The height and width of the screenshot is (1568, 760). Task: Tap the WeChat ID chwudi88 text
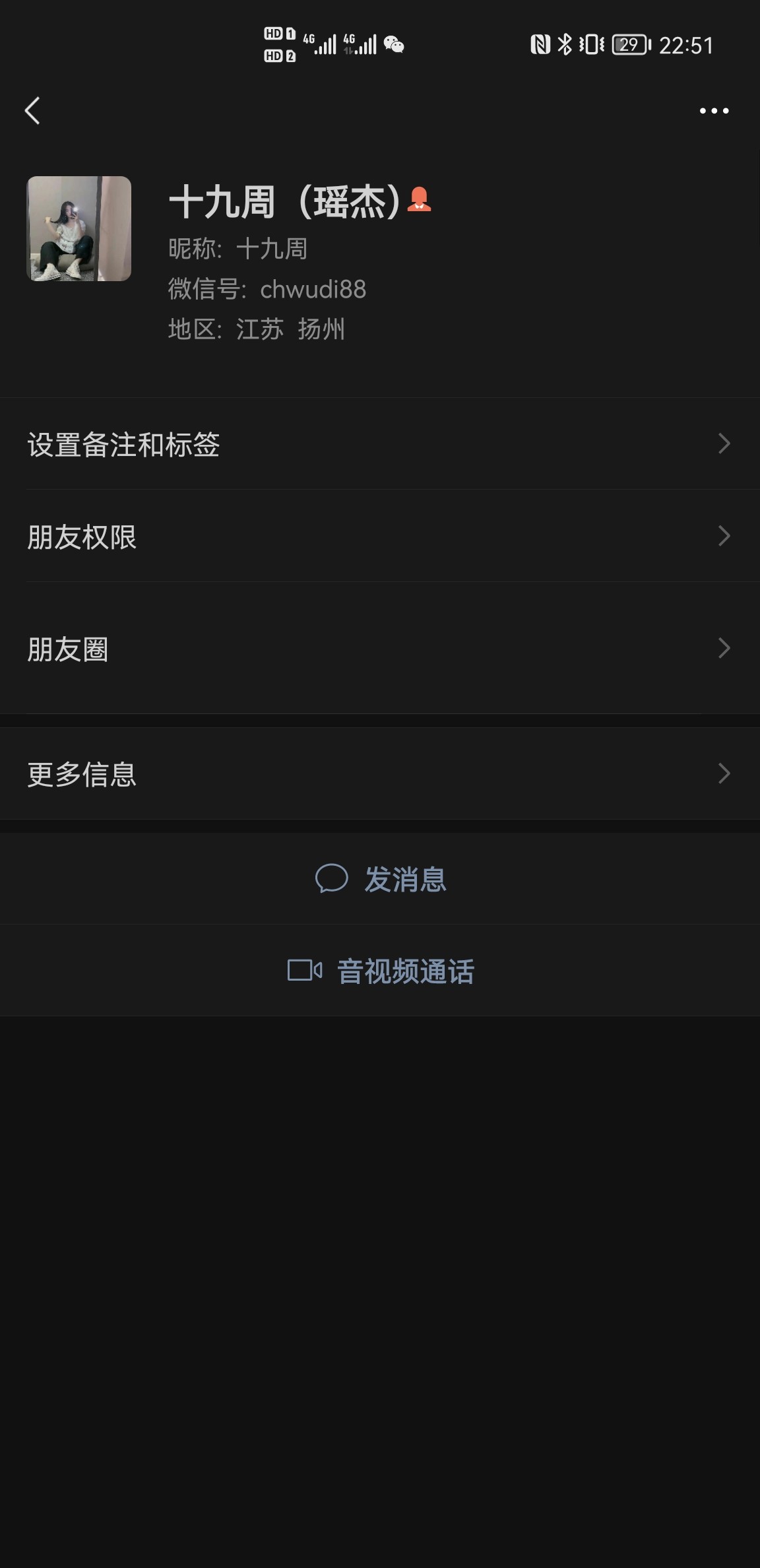coord(313,289)
